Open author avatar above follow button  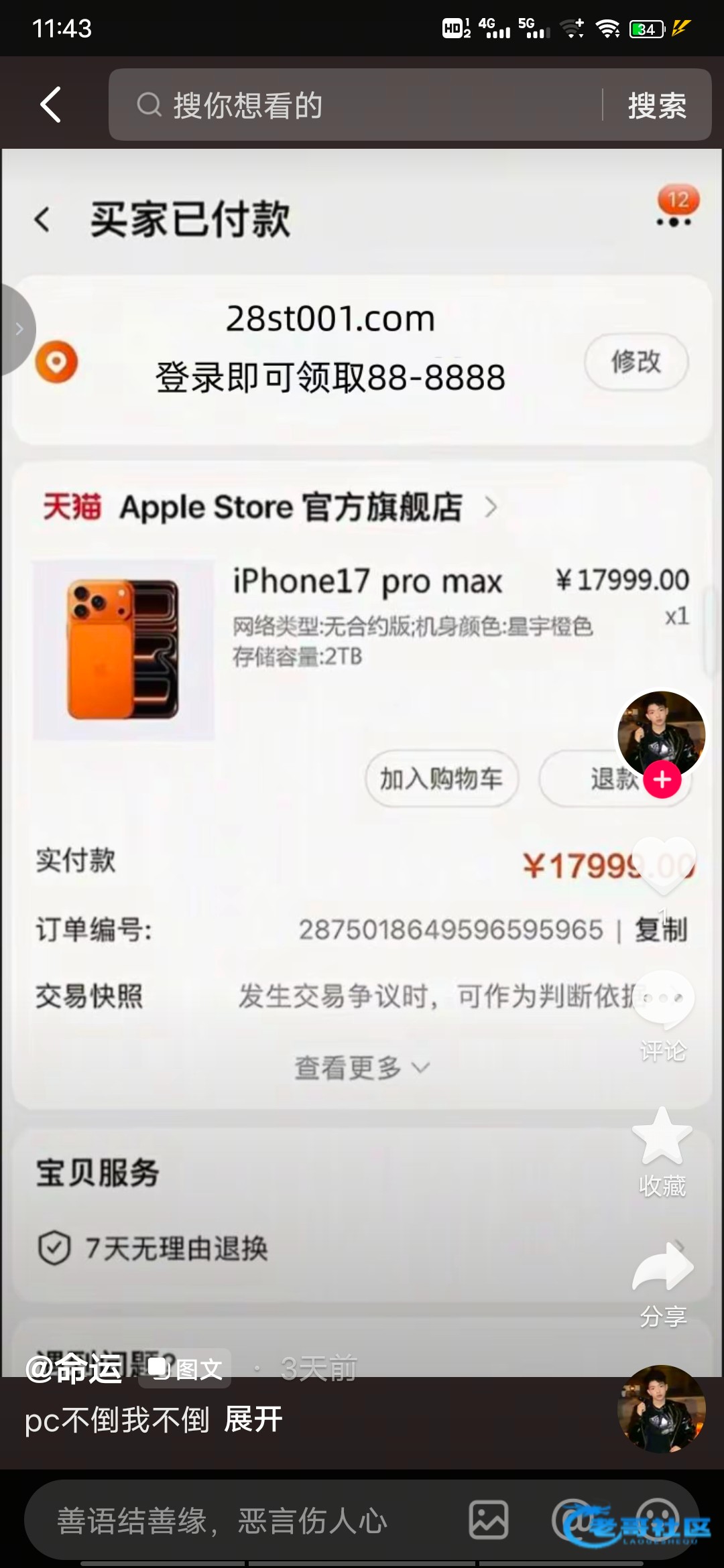661,734
